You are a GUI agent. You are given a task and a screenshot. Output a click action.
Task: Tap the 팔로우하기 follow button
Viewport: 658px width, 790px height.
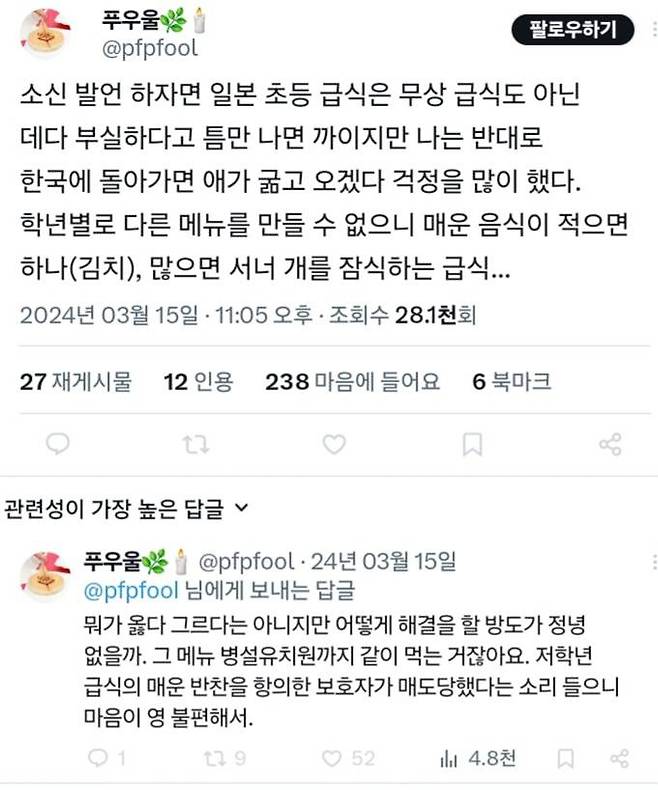coord(573,29)
